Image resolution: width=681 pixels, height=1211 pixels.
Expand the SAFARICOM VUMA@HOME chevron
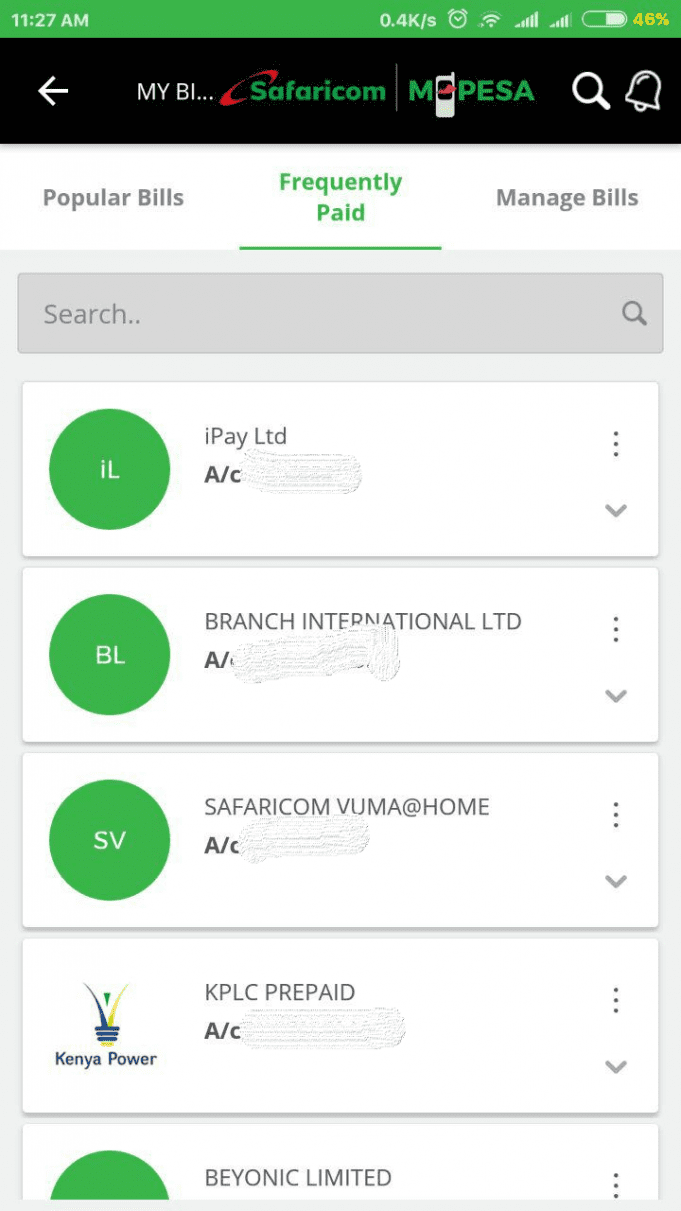(x=616, y=881)
